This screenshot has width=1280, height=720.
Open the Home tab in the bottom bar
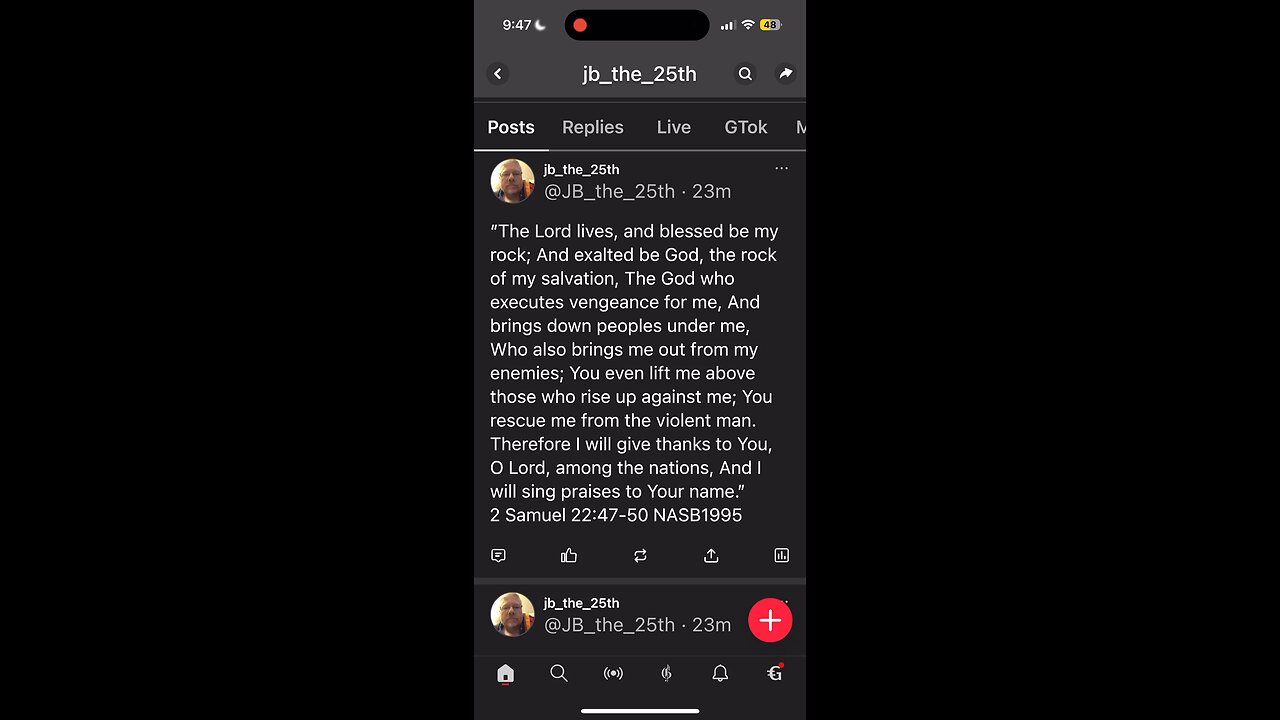tap(505, 674)
